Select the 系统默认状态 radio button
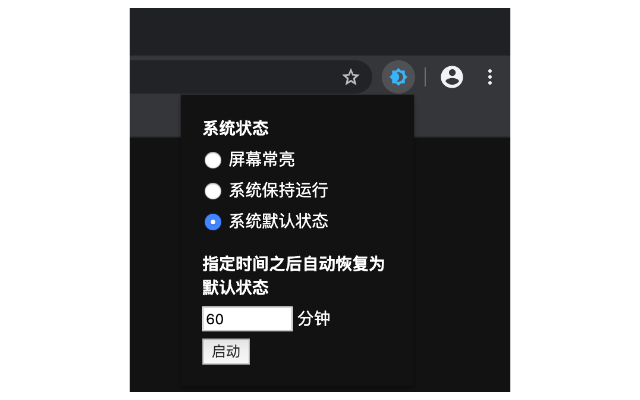This screenshot has width=640, height=400. tap(213, 221)
